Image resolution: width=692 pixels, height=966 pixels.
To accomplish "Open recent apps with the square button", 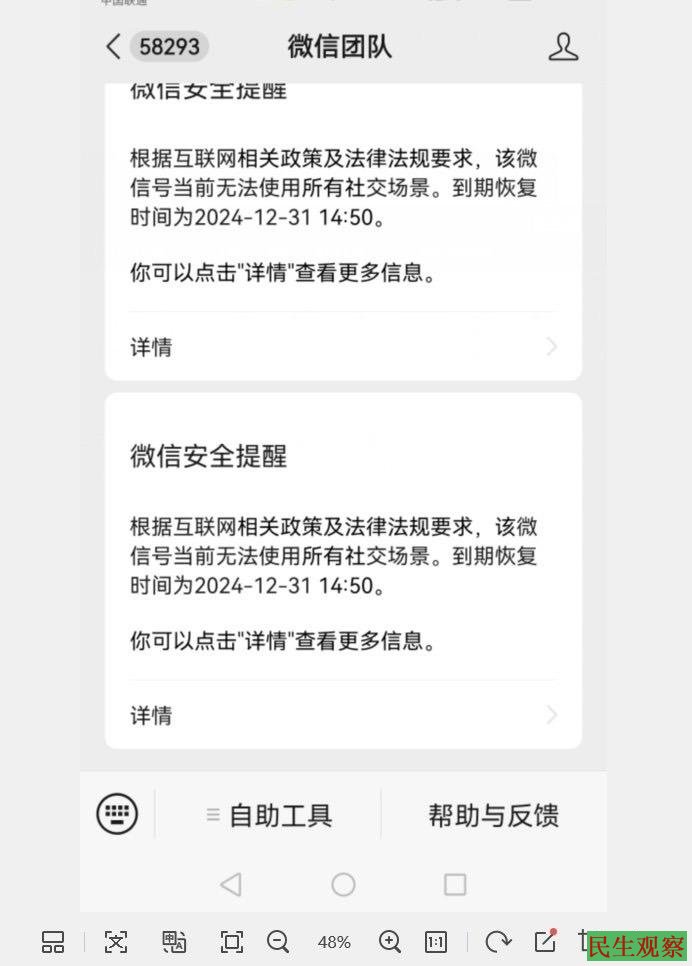I will coord(455,884).
